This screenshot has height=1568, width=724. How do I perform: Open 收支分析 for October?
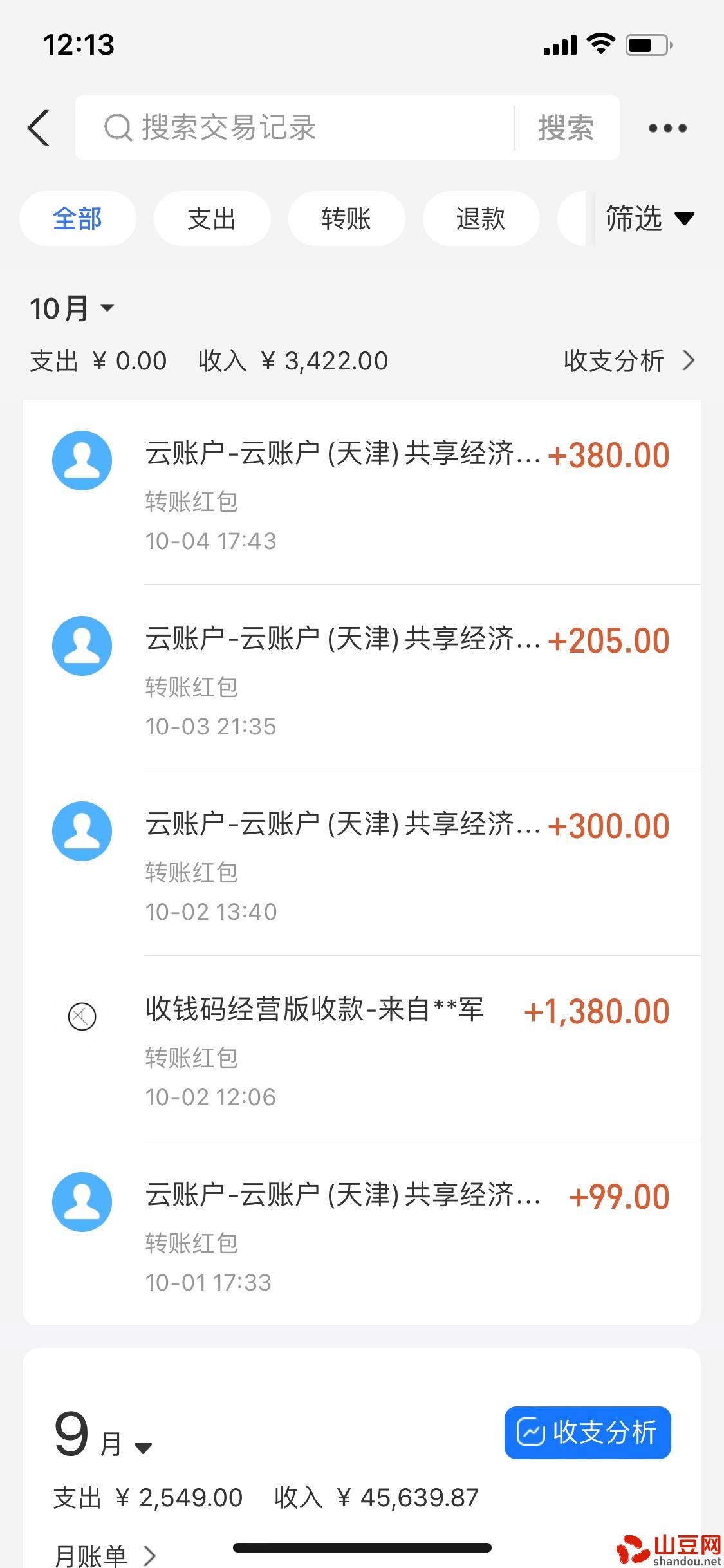point(629,360)
